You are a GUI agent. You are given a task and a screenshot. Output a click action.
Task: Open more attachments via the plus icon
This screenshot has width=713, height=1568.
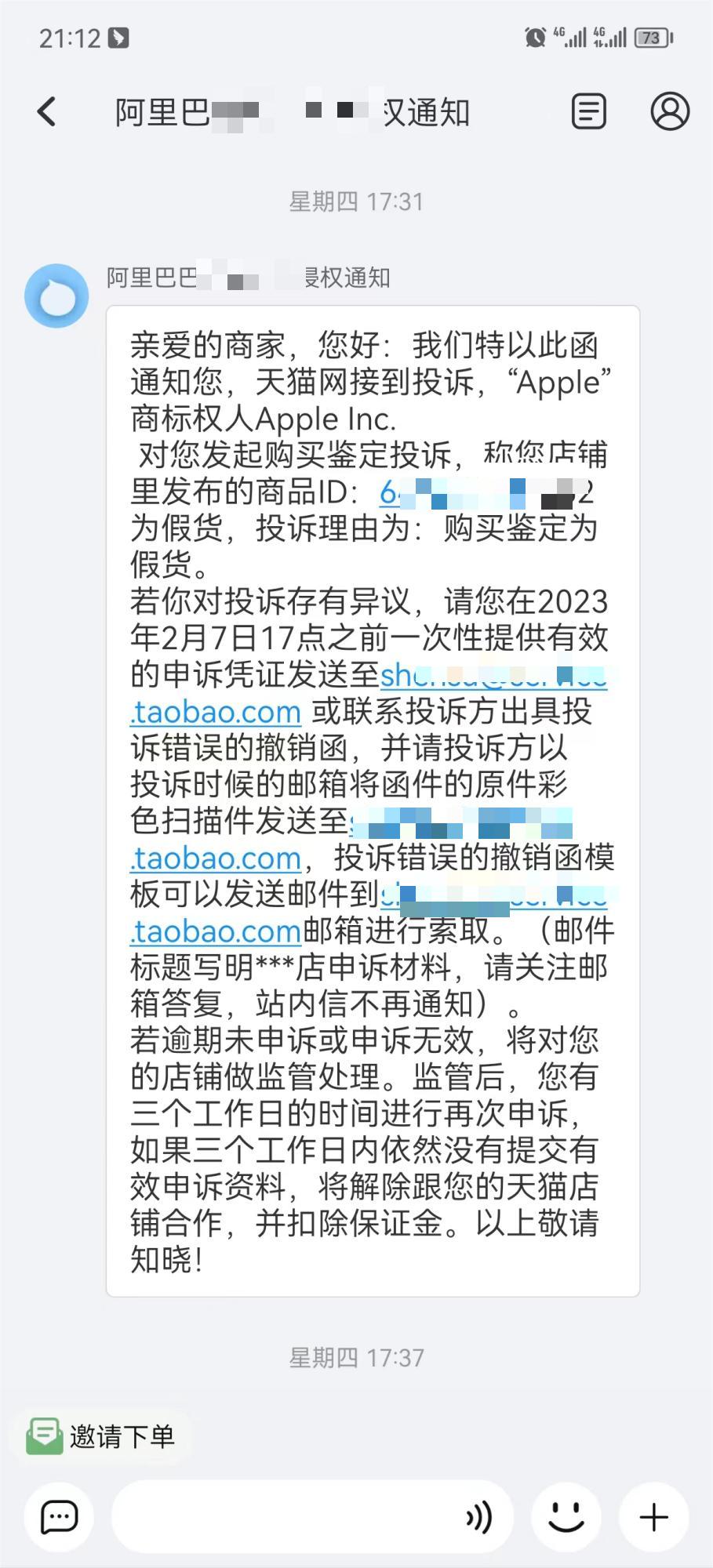pyautogui.click(x=653, y=1515)
